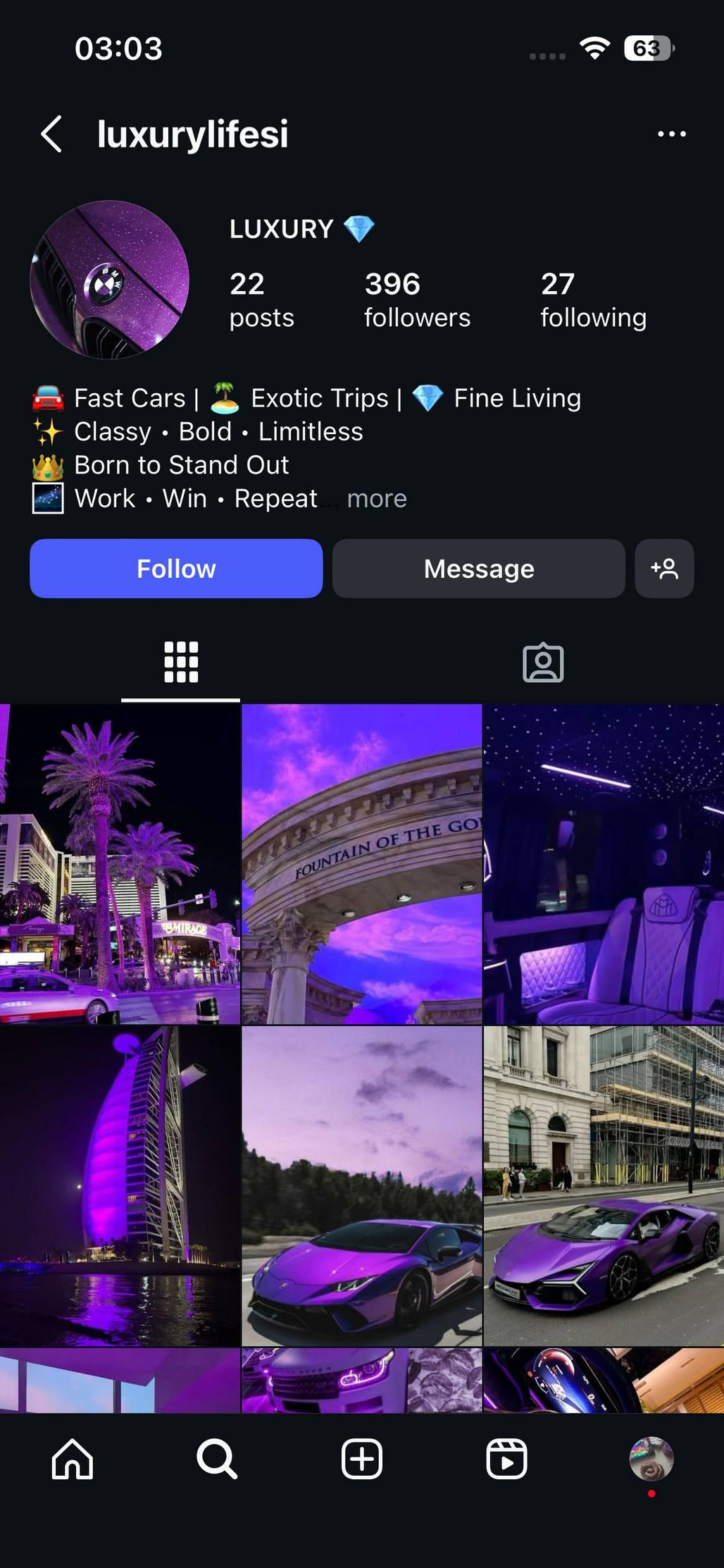This screenshot has height=1568, width=724.
Task: Open the BMW profile picture
Action: [110, 280]
